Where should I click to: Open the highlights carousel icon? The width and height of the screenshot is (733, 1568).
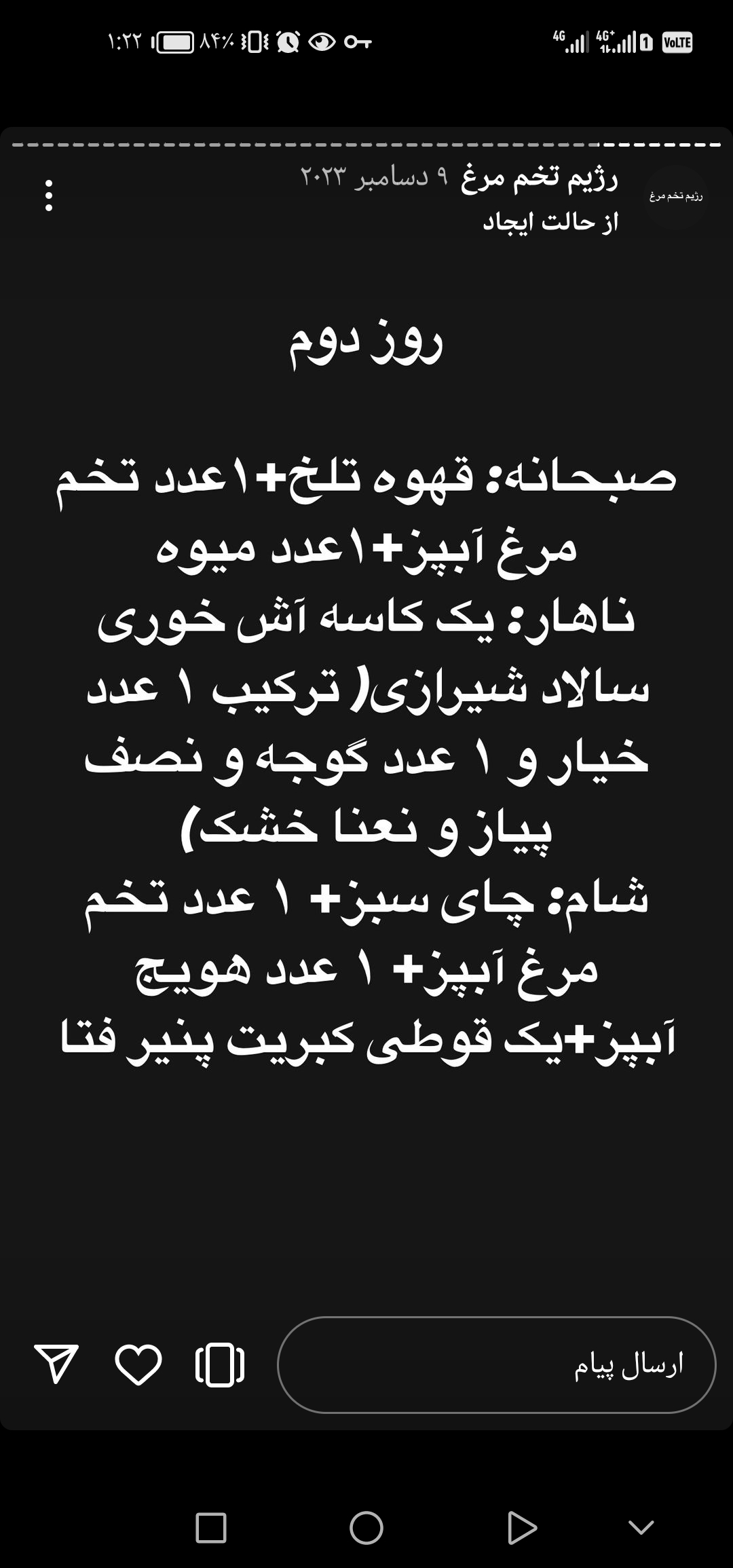coord(220,1364)
